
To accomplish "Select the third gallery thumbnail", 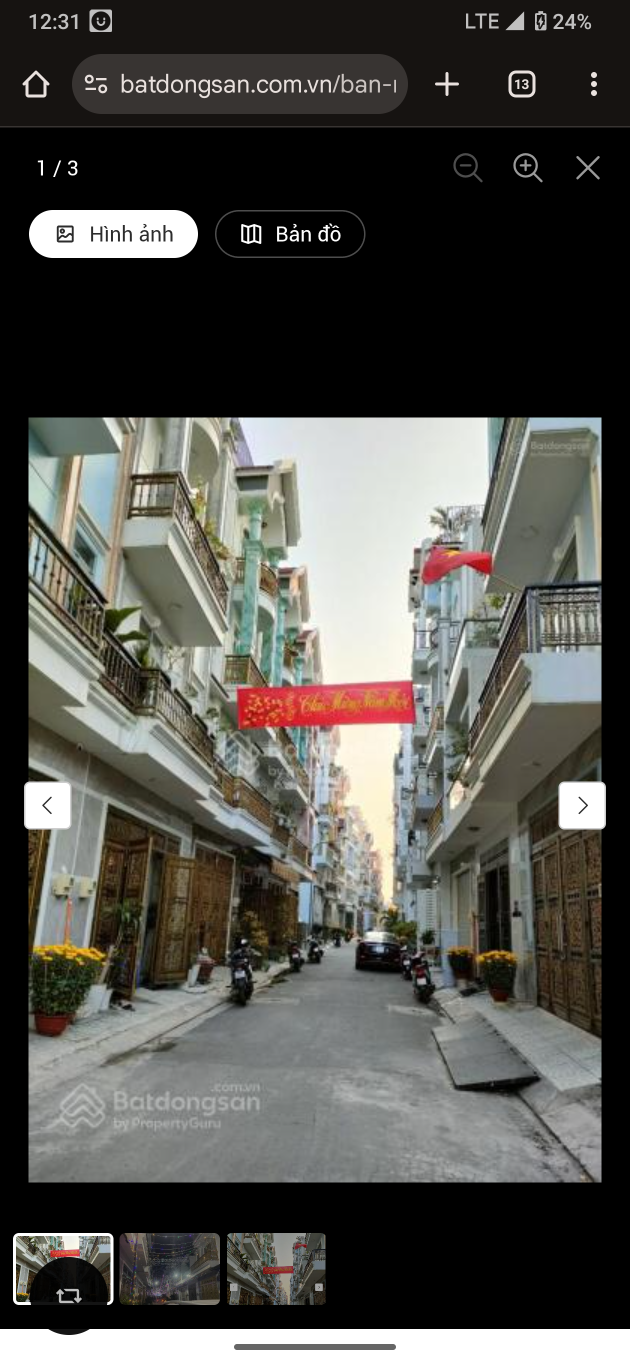I will pyautogui.click(x=276, y=1269).
